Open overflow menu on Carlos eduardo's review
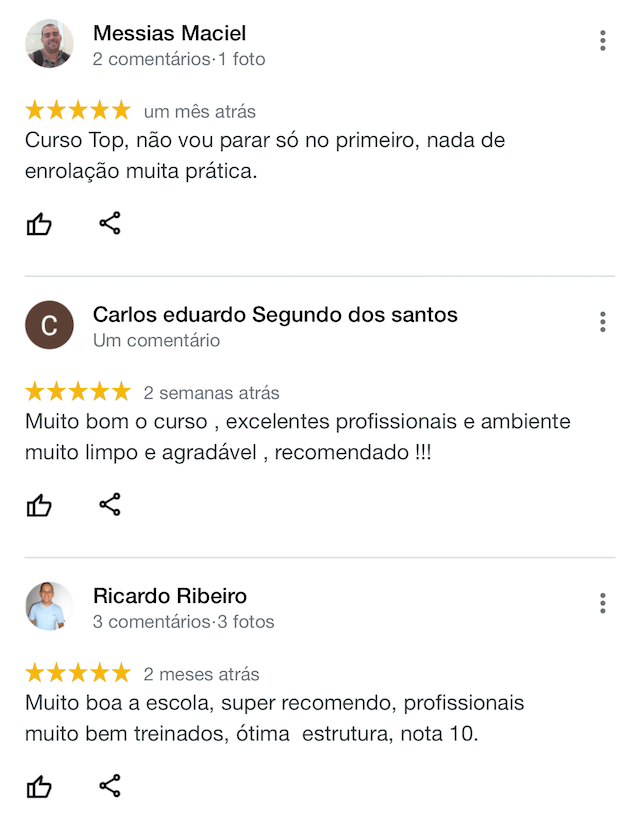Image resolution: width=640 pixels, height=816 pixels. pyautogui.click(x=602, y=322)
